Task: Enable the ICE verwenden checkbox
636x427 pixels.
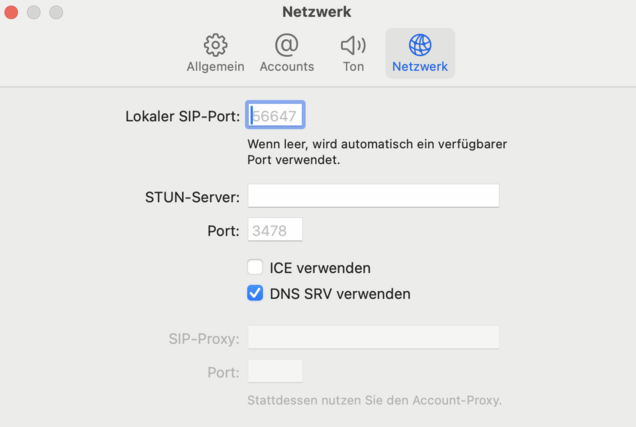Action: click(x=255, y=268)
